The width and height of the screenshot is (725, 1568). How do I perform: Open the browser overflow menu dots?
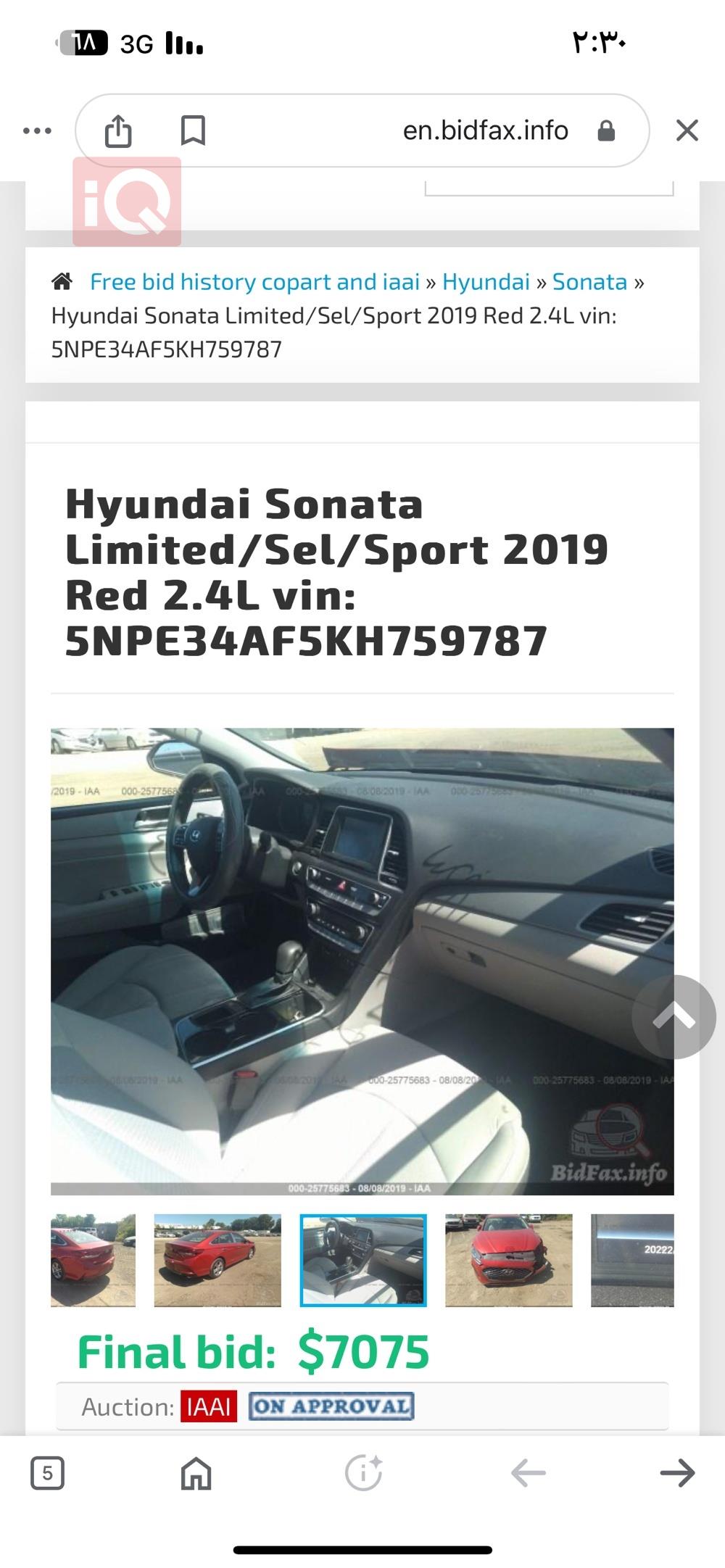pos(37,131)
